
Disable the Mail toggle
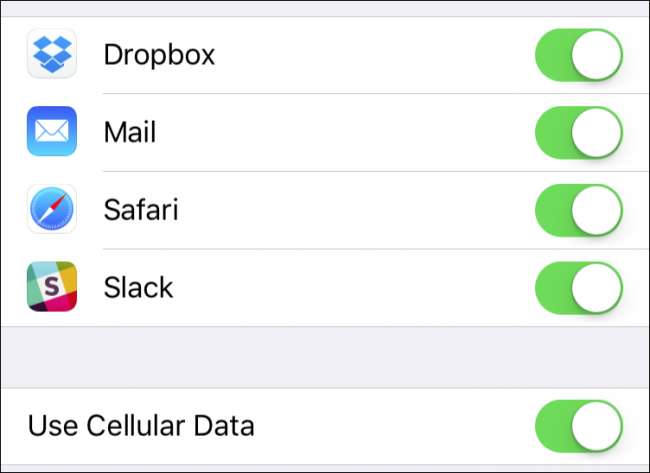(x=579, y=132)
